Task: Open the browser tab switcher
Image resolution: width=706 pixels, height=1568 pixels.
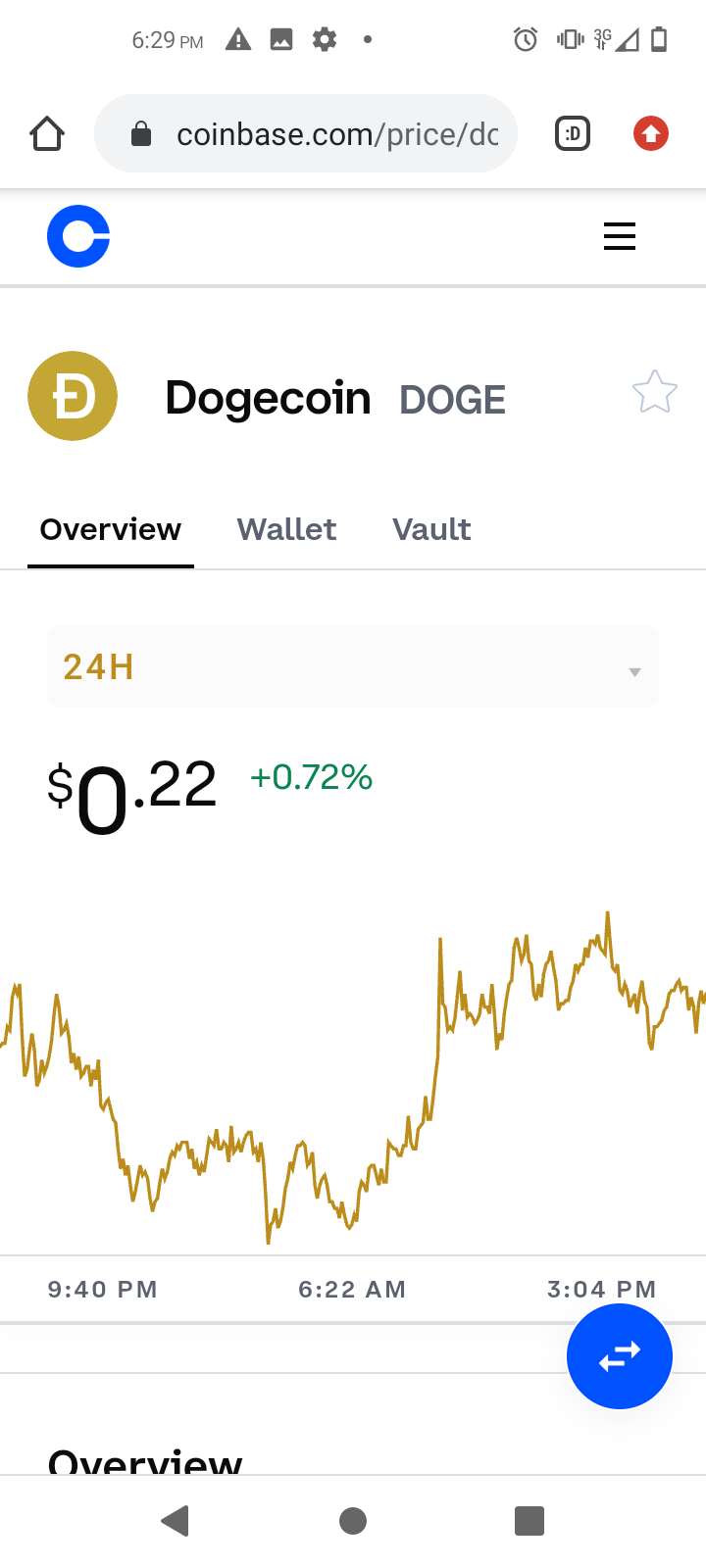Action: 573,133
